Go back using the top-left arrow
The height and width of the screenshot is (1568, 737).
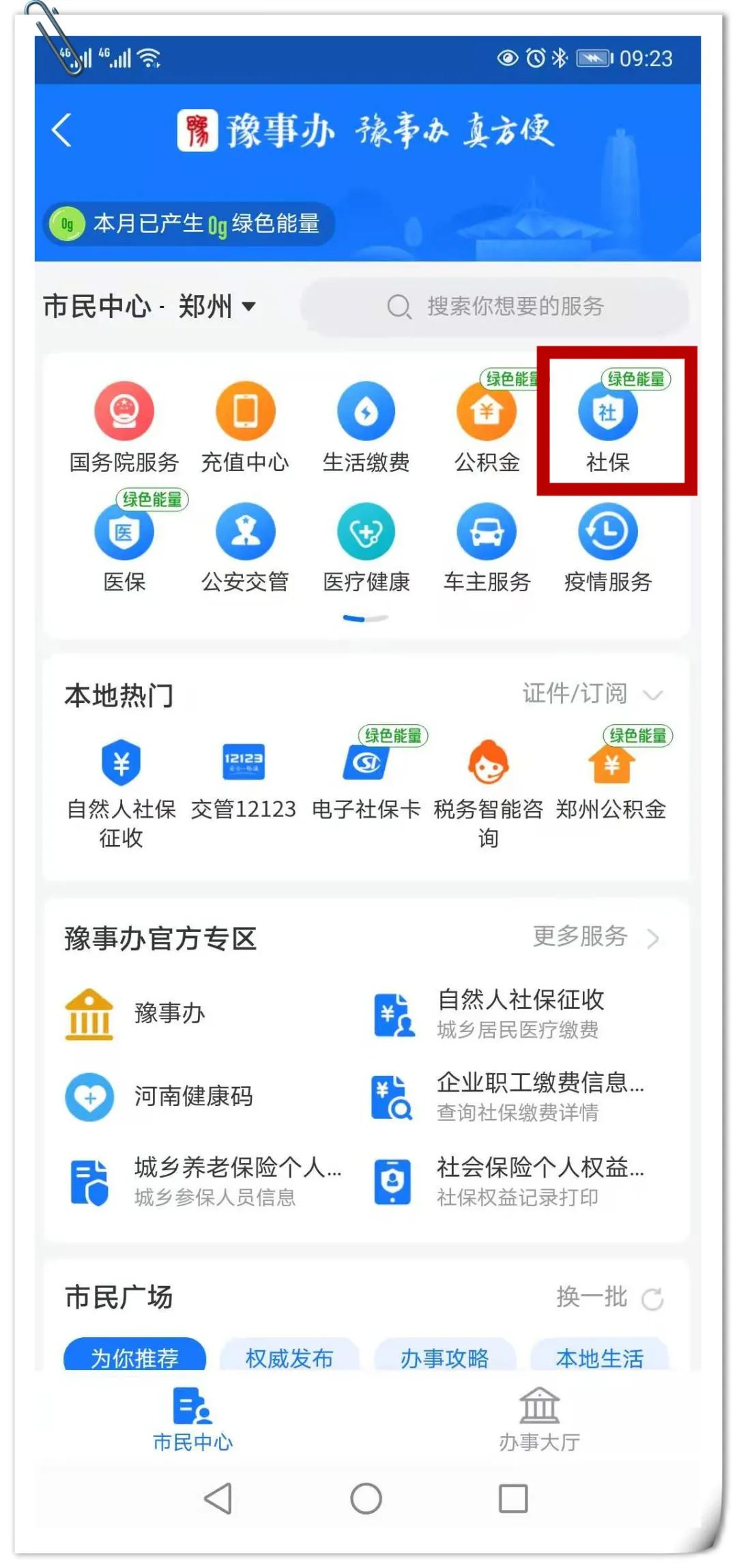[x=61, y=130]
